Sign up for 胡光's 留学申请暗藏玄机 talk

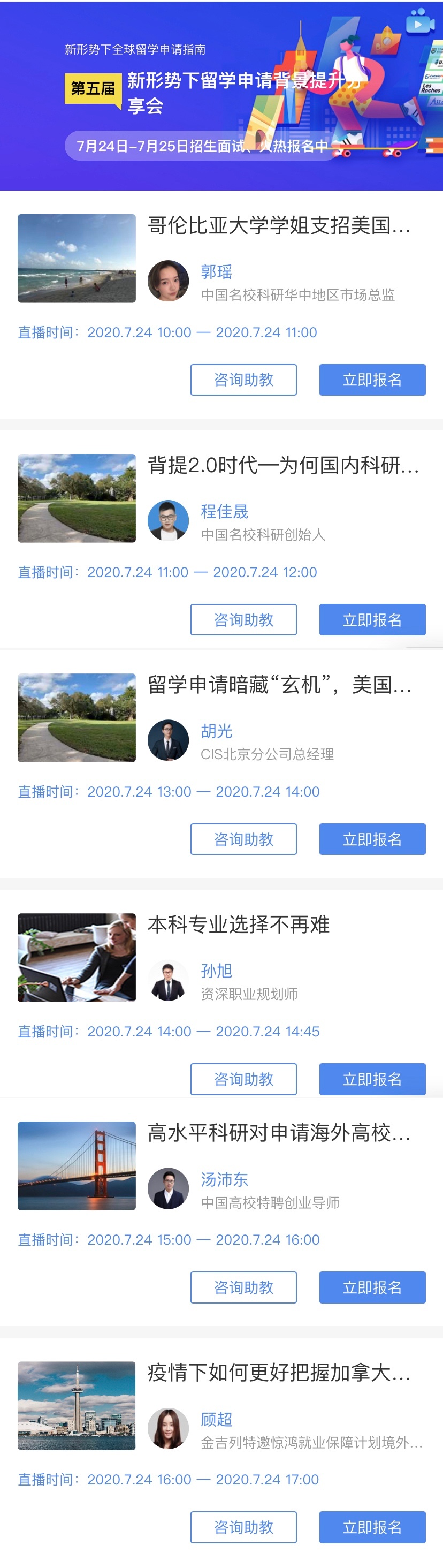(x=372, y=839)
